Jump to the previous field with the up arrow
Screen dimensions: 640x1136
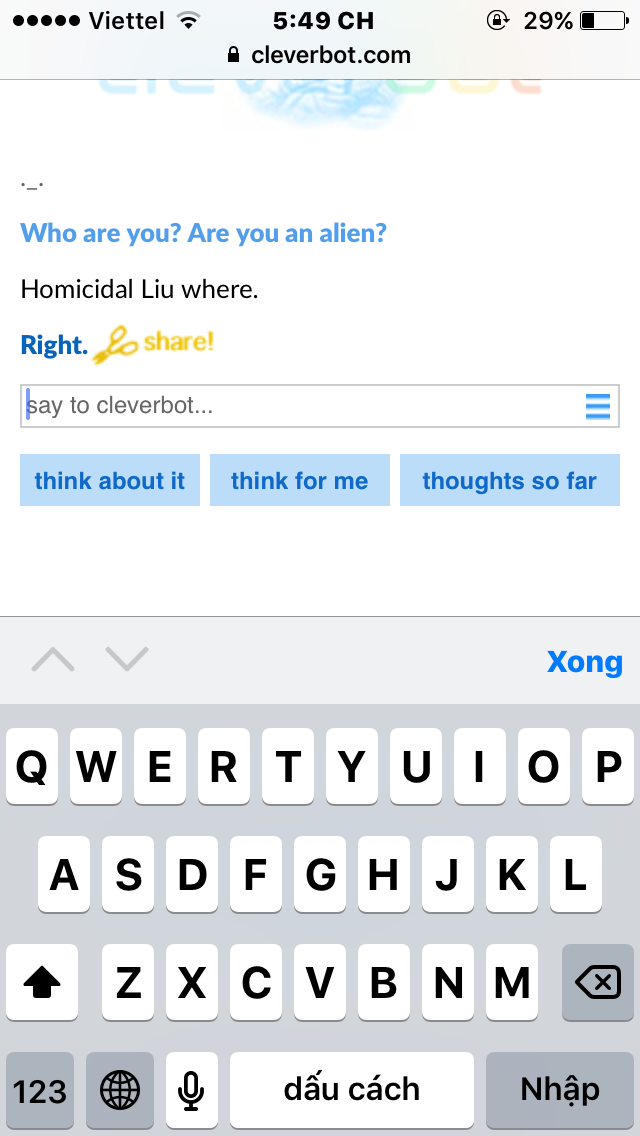pyautogui.click(x=53, y=660)
